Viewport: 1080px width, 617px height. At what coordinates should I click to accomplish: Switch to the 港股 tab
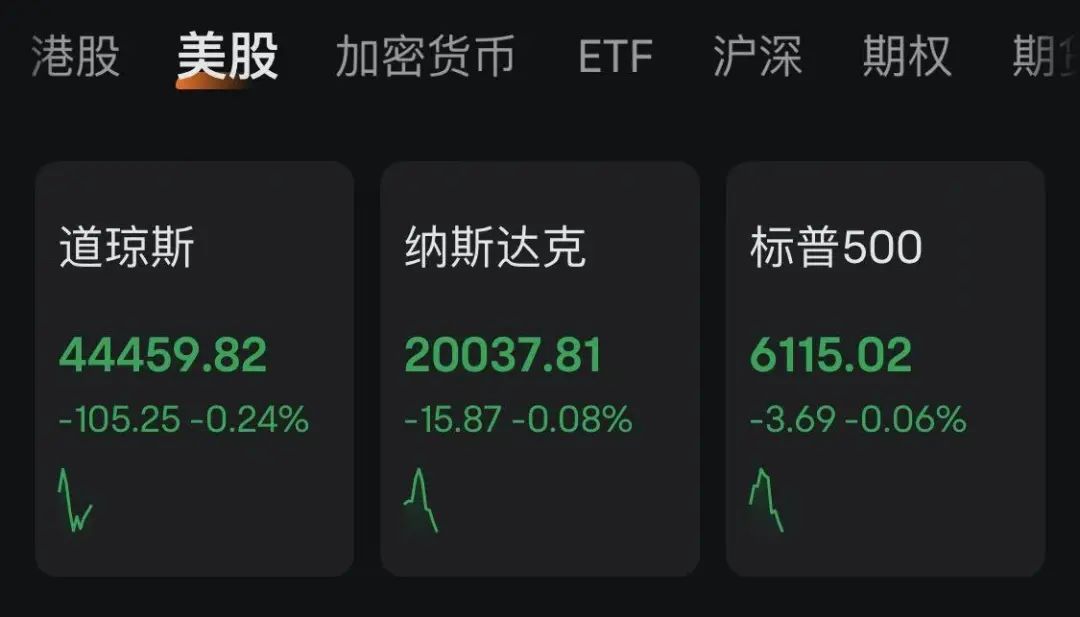75,56
